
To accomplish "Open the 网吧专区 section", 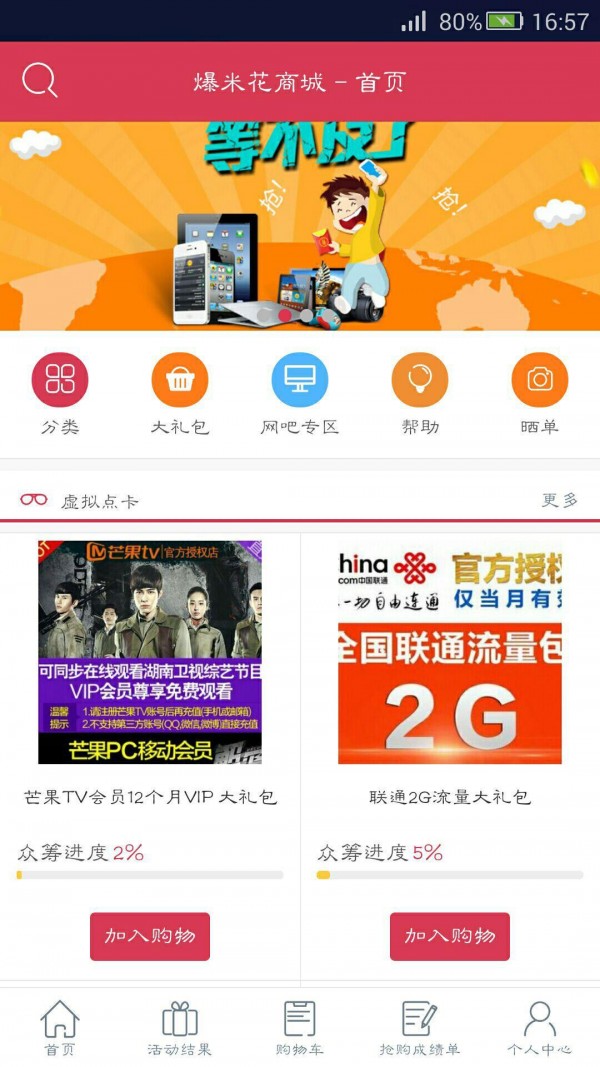I will point(300,395).
